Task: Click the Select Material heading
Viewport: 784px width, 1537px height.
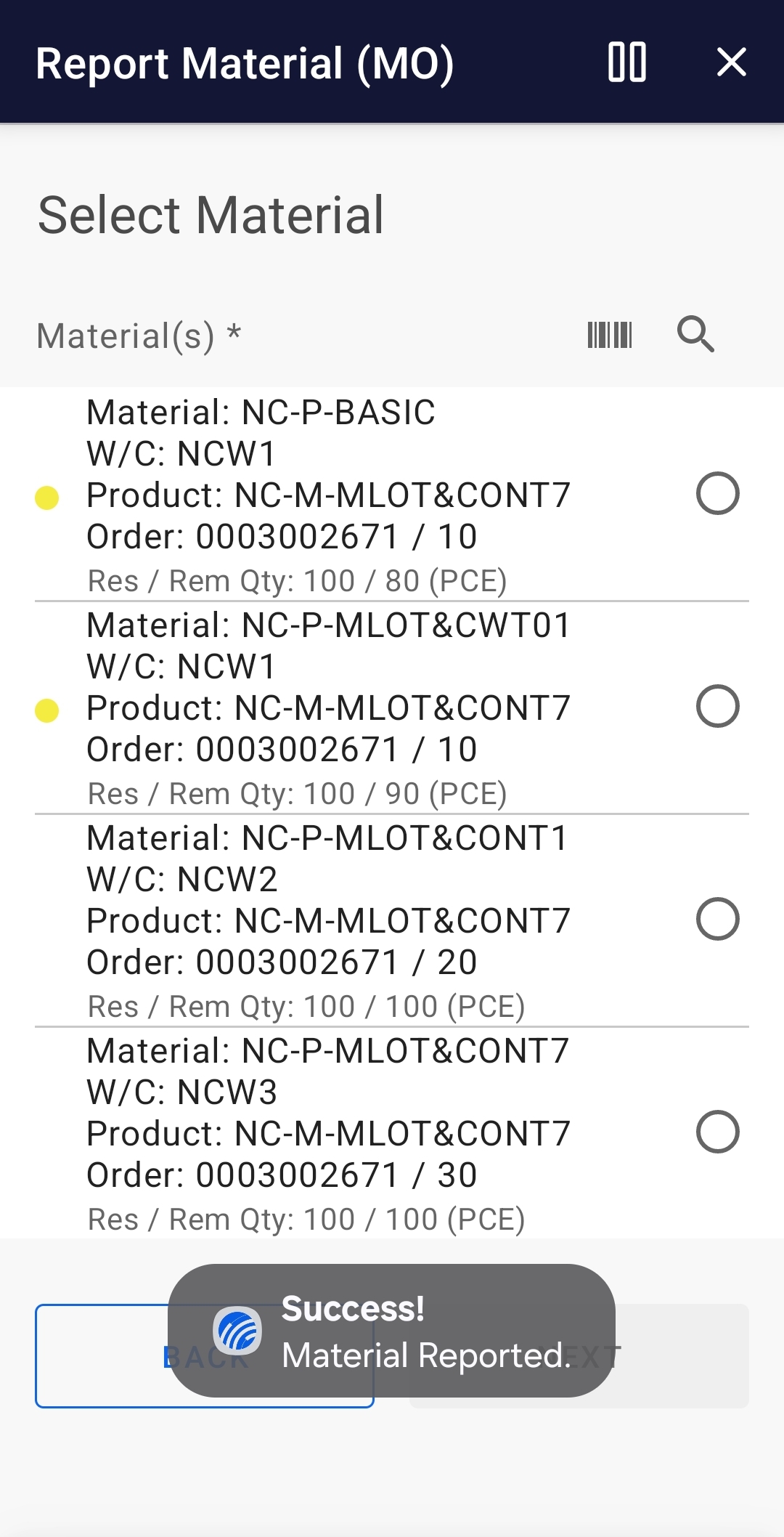Action: pos(211,215)
